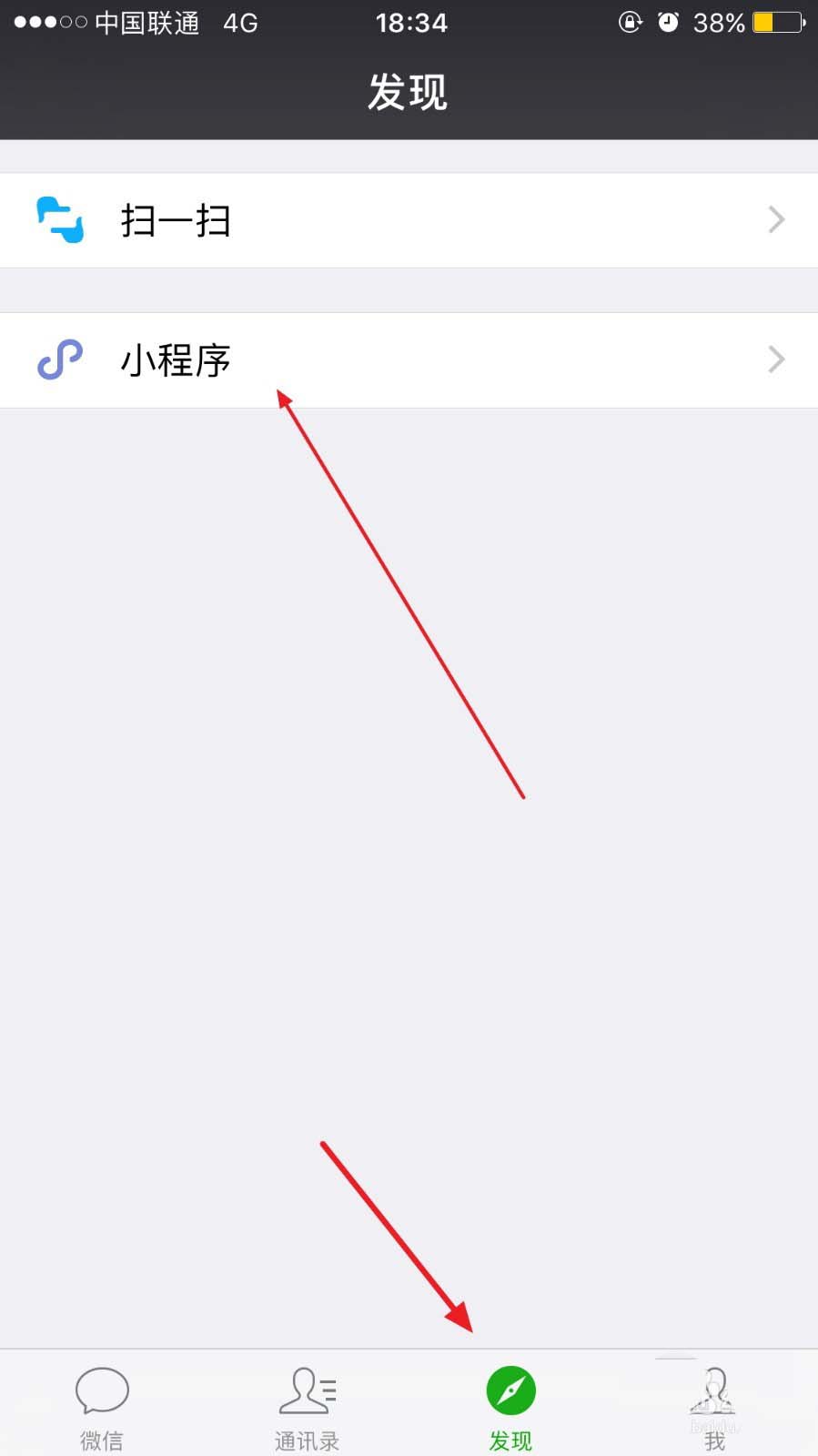Click the alarm clock icon in status bar
Image resolution: width=818 pixels, height=1456 pixels.
point(669,23)
